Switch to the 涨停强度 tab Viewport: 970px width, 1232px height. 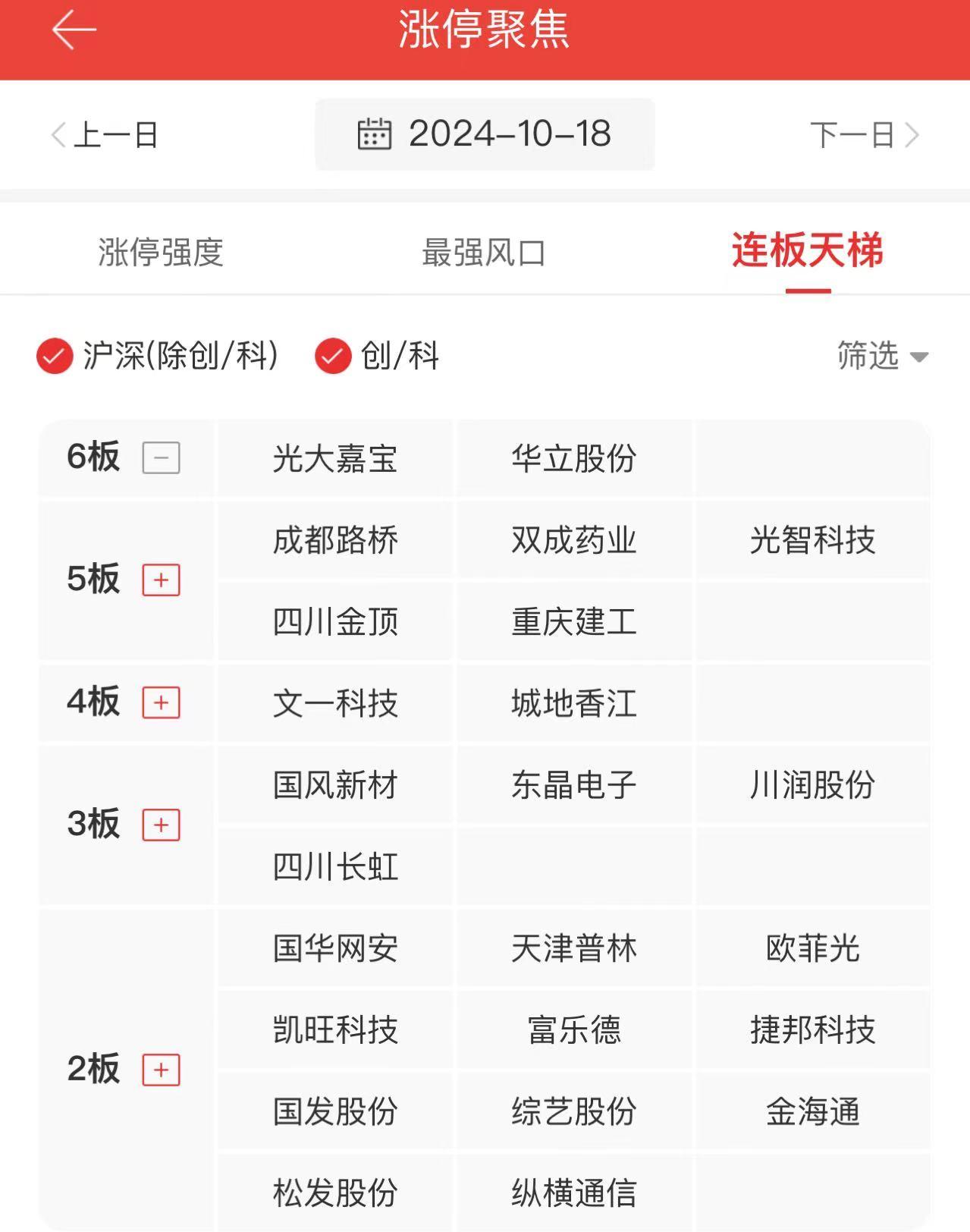tap(160, 253)
